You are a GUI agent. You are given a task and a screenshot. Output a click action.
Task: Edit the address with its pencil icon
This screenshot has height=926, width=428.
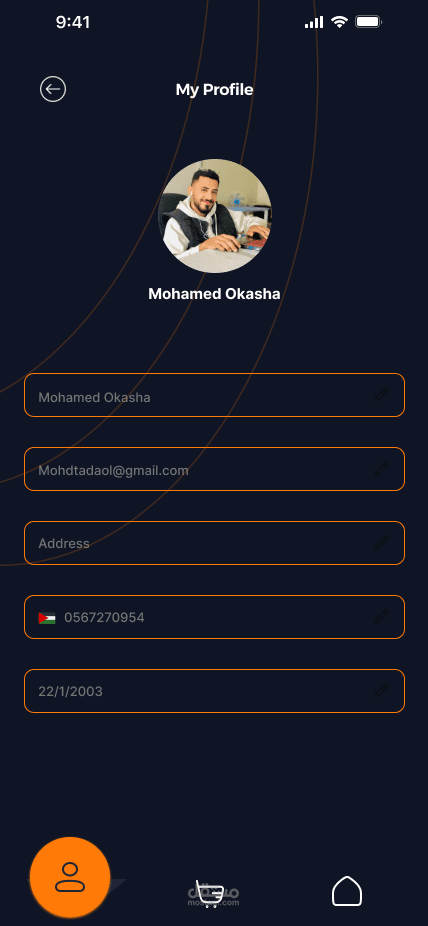click(381, 543)
